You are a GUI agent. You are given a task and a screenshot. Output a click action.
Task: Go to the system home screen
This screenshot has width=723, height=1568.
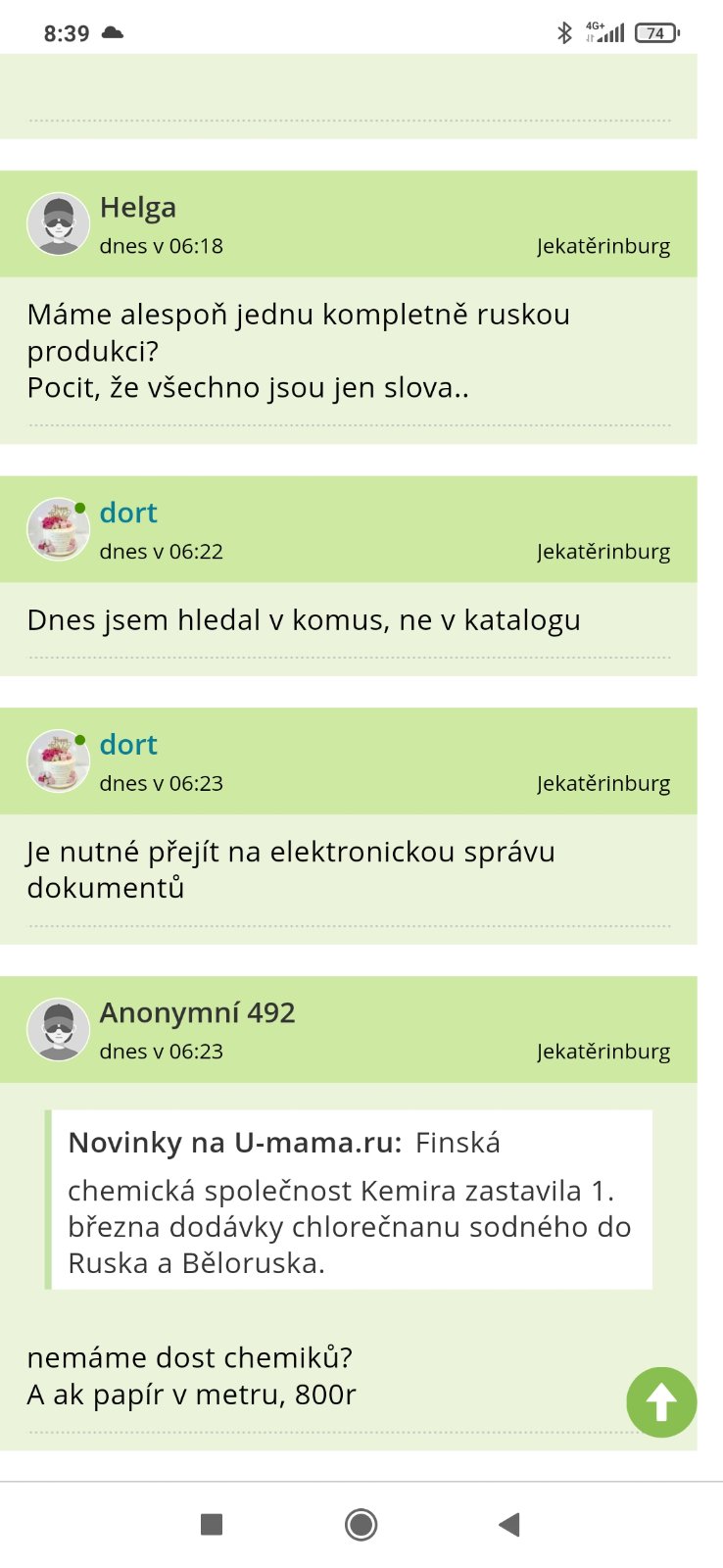pos(361,1524)
